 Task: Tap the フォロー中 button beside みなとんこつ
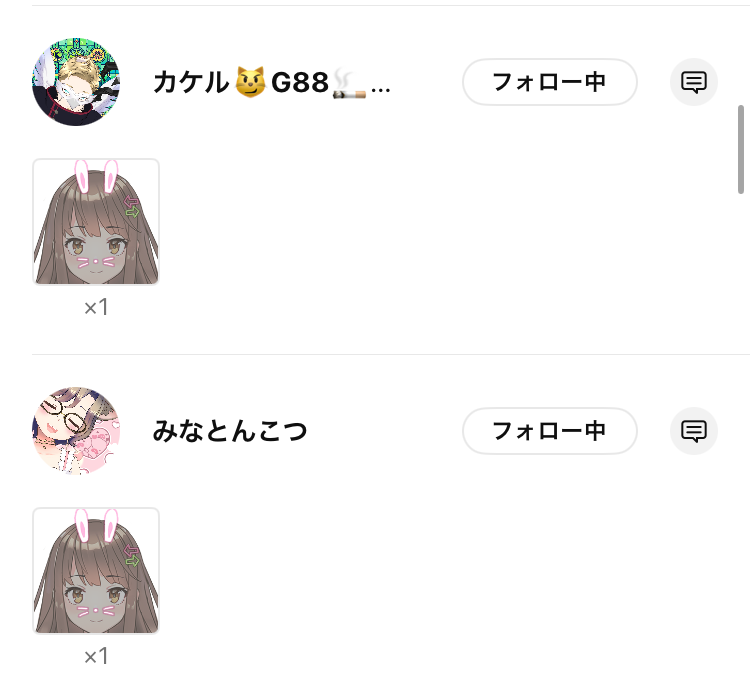click(549, 431)
